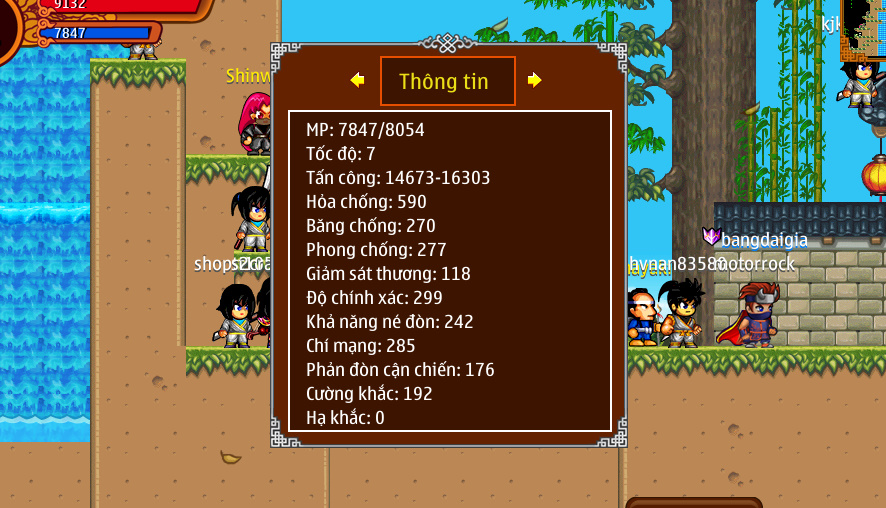Image resolution: width=886 pixels, height=508 pixels.
Task: Go to the next info page arrow
Action: (535, 80)
